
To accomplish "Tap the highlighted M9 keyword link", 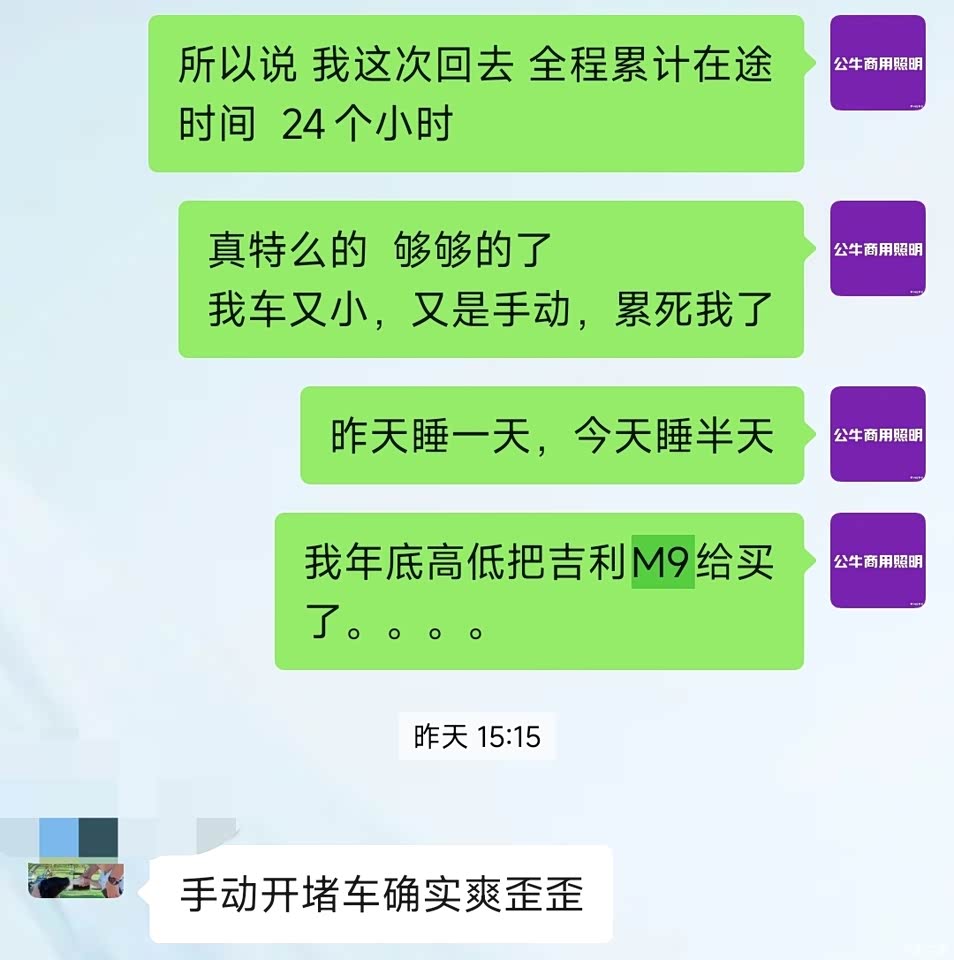I will (662, 562).
